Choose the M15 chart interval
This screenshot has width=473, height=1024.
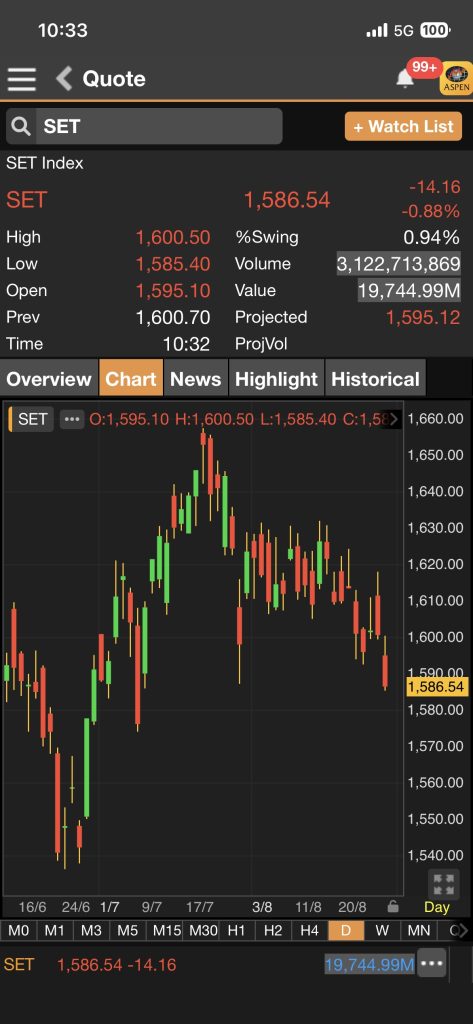coord(167,931)
